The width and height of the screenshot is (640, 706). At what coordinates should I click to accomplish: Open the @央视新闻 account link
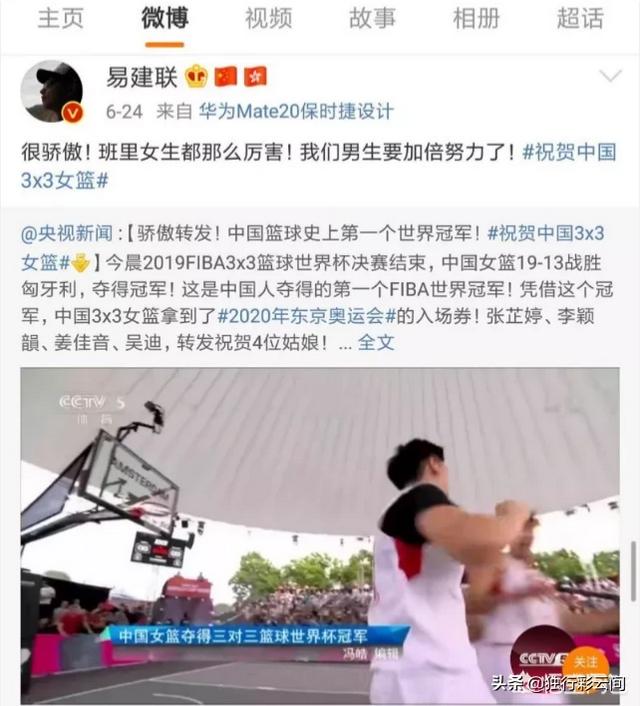(67, 234)
